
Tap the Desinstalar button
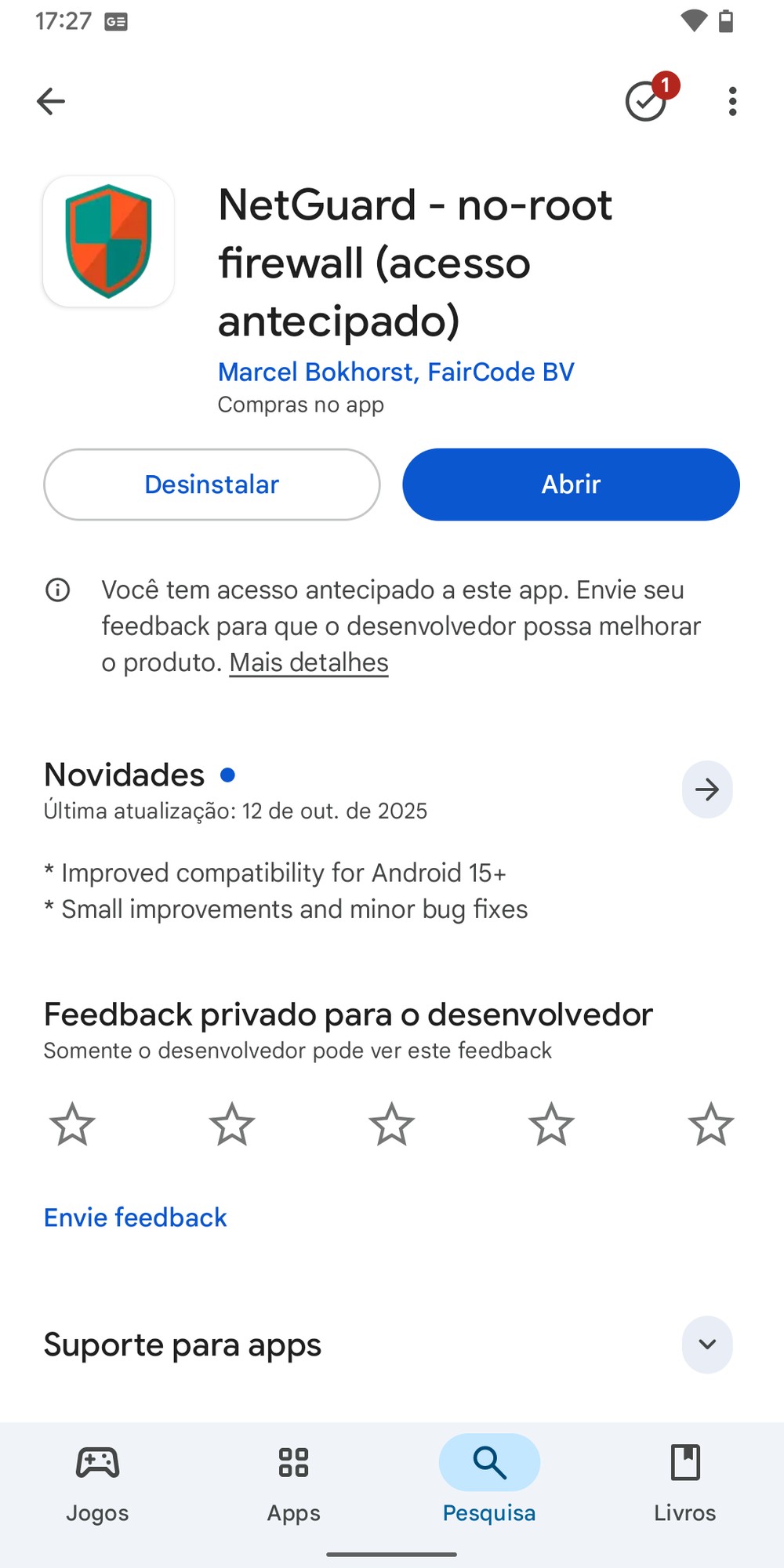tap(212, 485)
